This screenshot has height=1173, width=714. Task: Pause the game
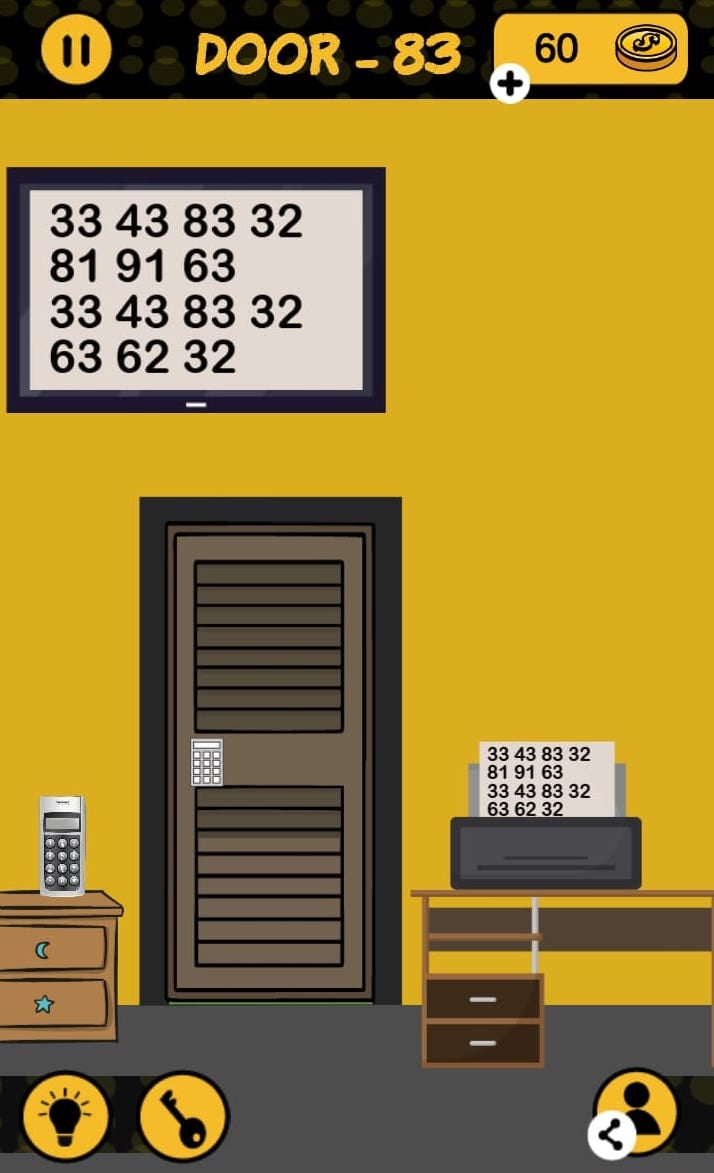75,49
